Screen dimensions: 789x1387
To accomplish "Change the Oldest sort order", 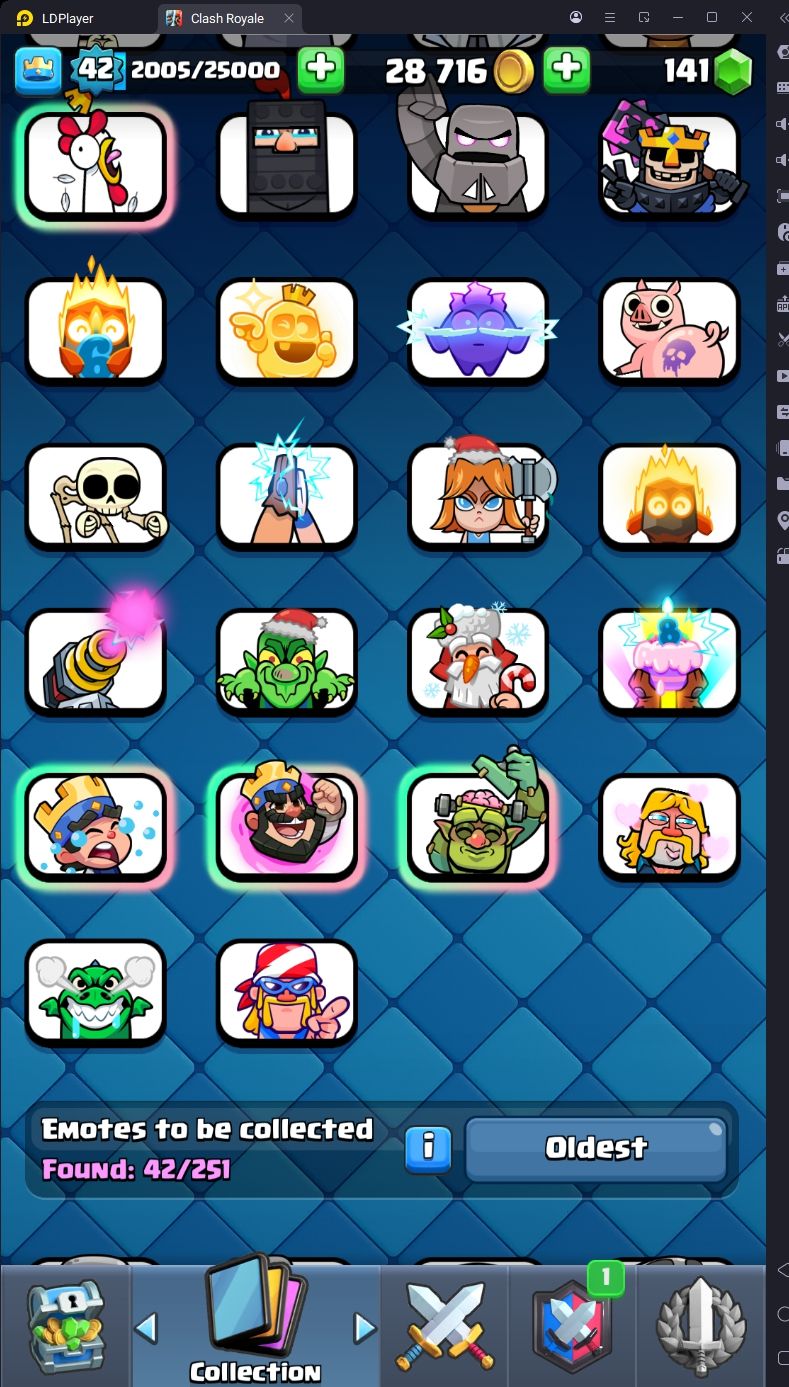I will point(596,1148).
